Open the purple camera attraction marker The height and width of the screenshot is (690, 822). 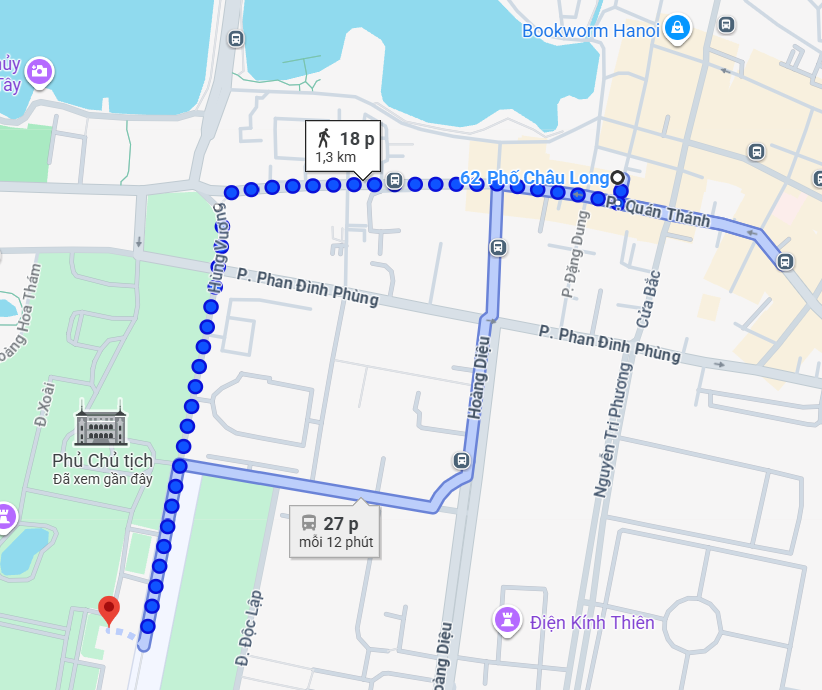(40, 71)
